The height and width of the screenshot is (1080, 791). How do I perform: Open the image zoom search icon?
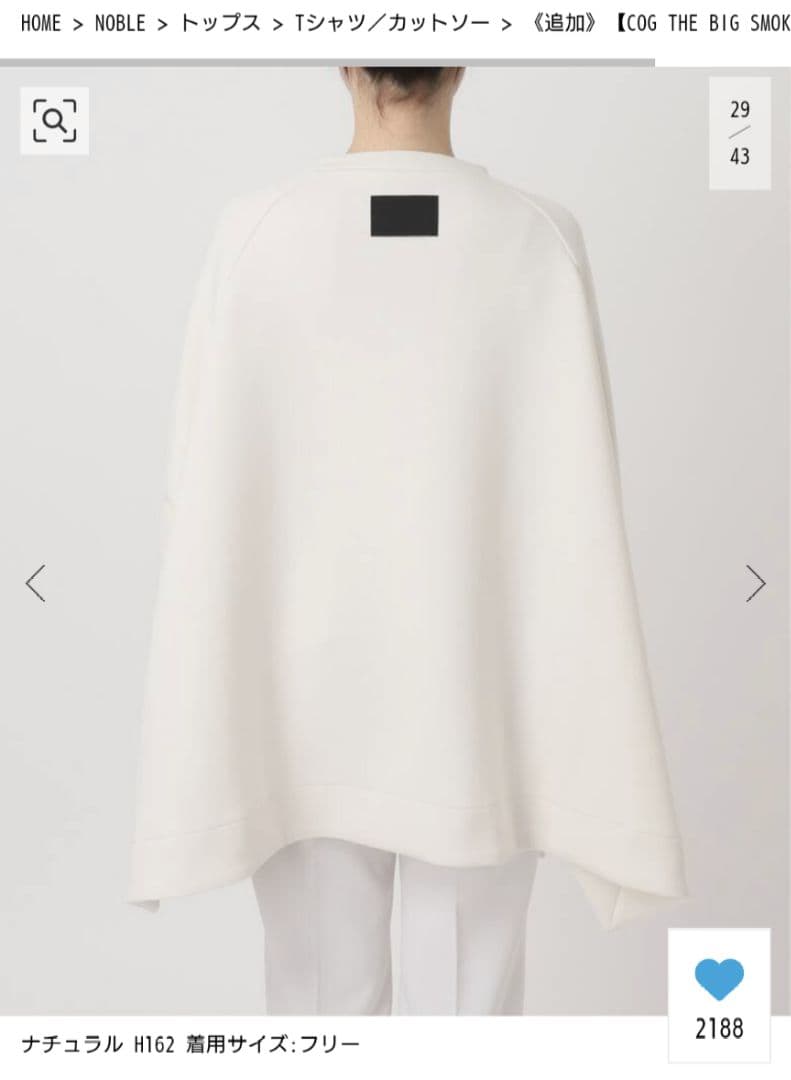pos(54,121)
